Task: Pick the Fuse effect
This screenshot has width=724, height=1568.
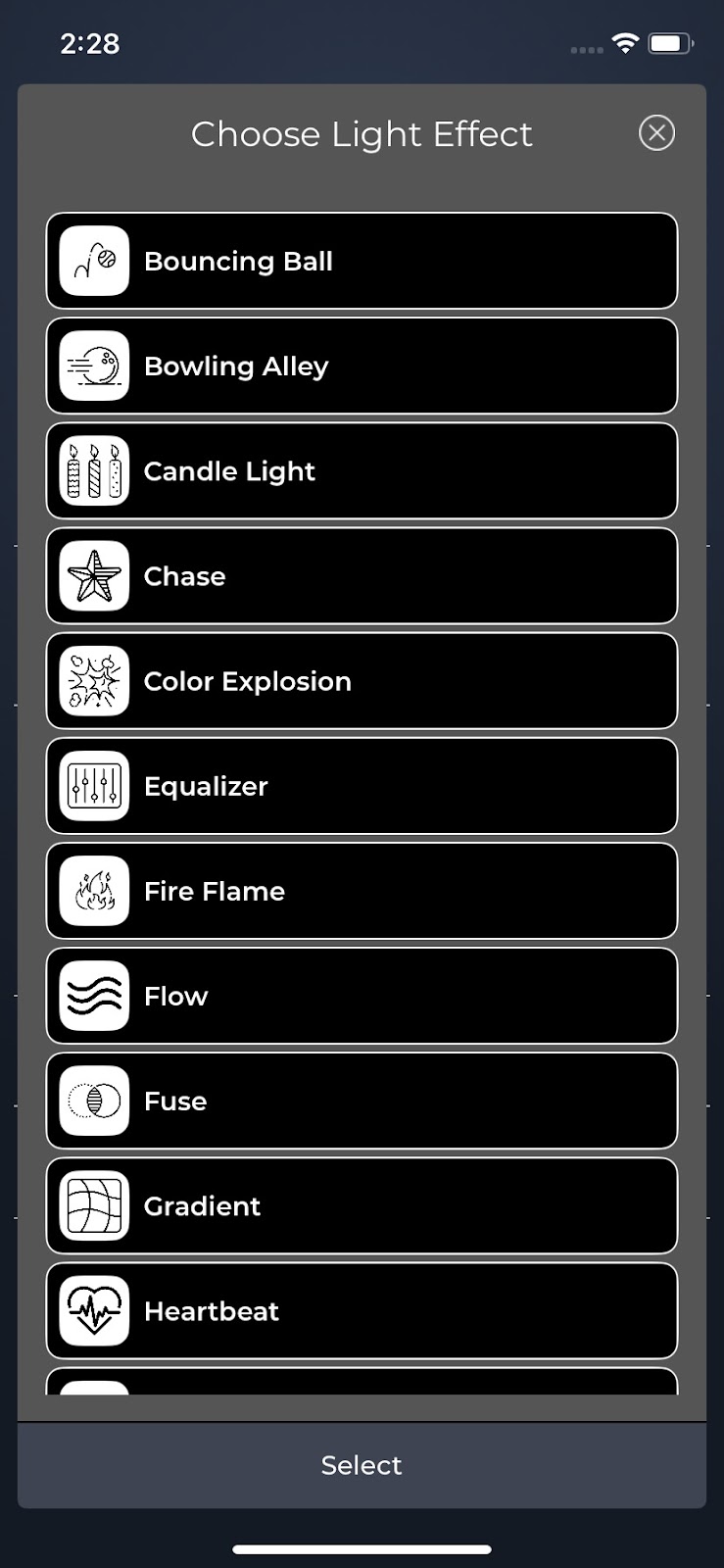Action: point(362,1100)
